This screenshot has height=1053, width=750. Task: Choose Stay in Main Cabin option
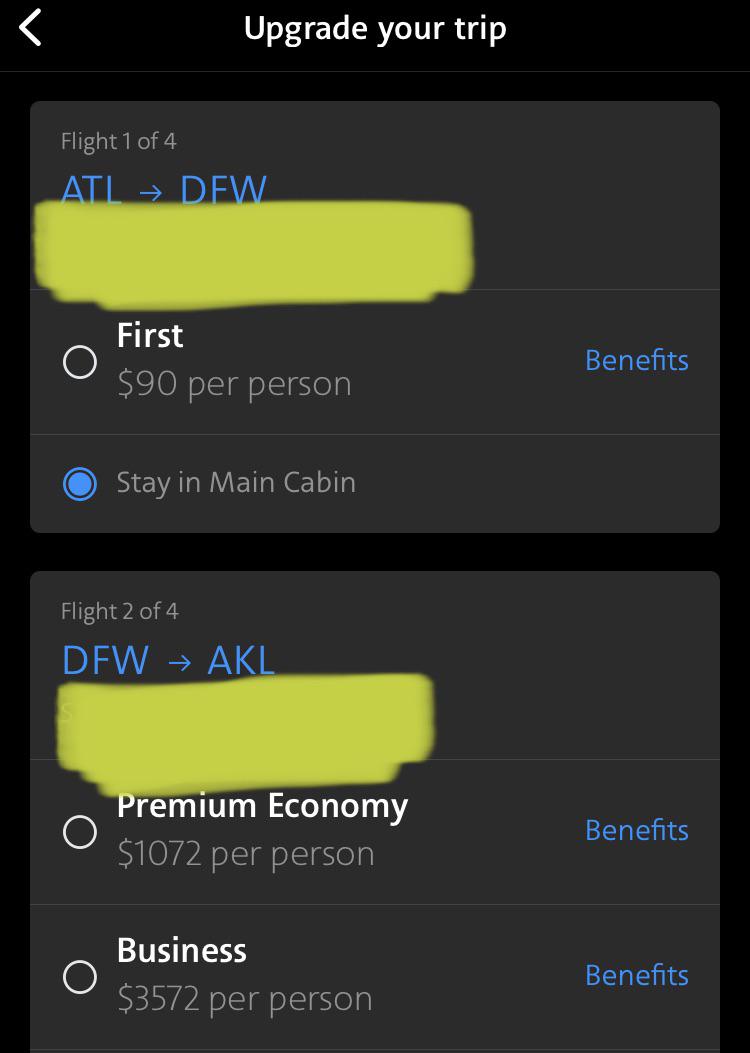80,483
